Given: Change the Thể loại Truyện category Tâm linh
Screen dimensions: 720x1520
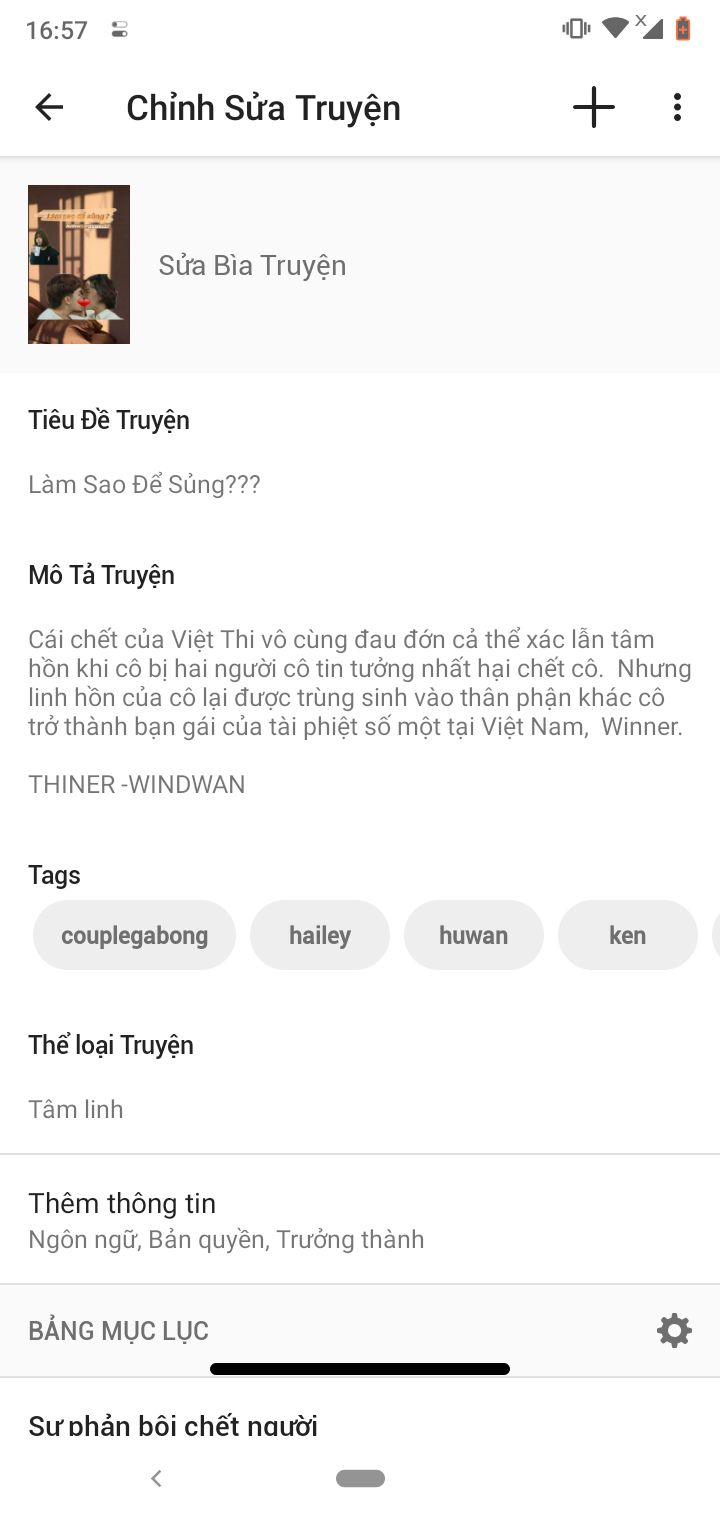Looking at the screenshot, I should (x=76, y=1109).
